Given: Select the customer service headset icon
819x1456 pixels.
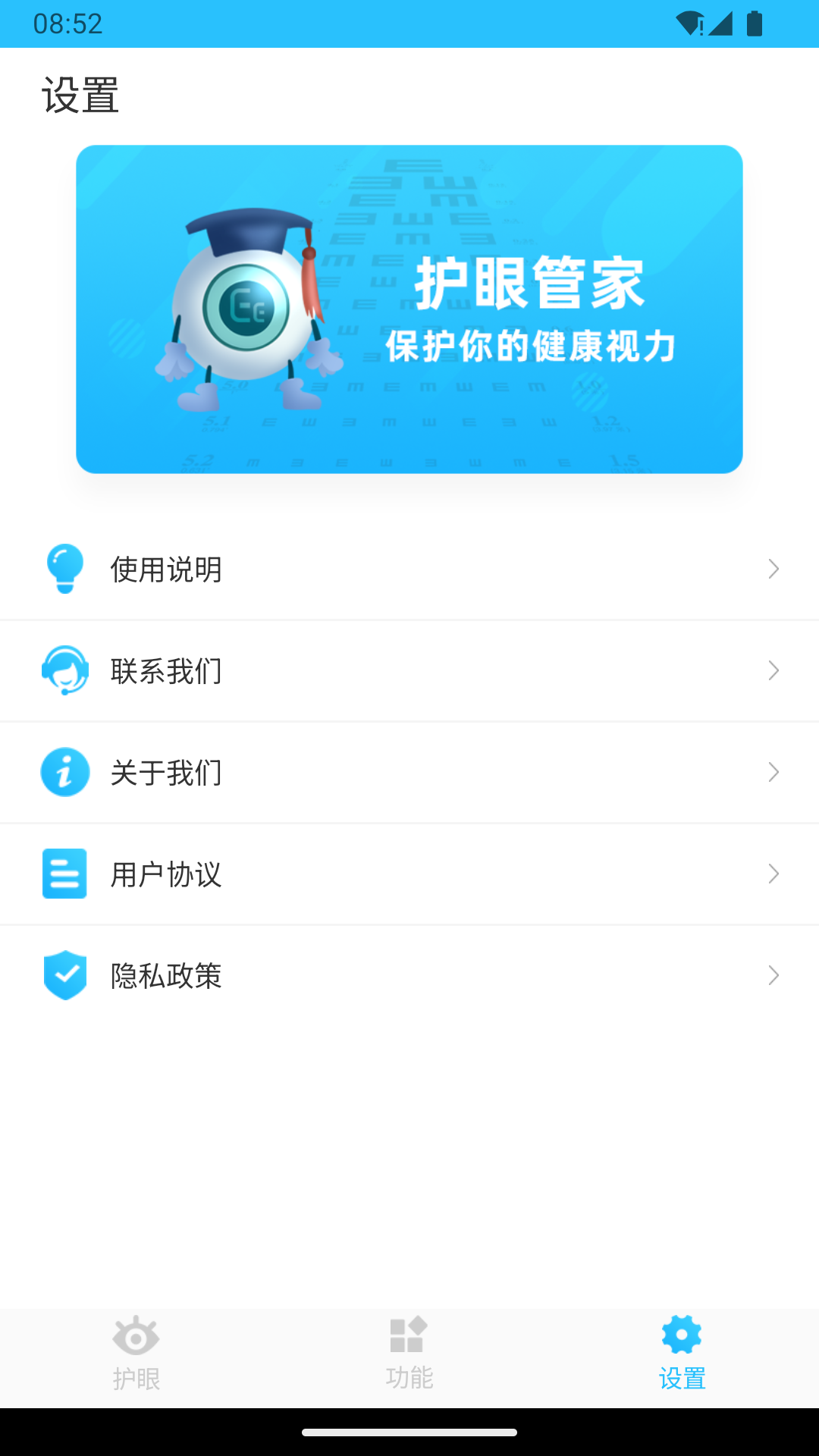Looking at the screenshot, I should click(x=65, y=670).
